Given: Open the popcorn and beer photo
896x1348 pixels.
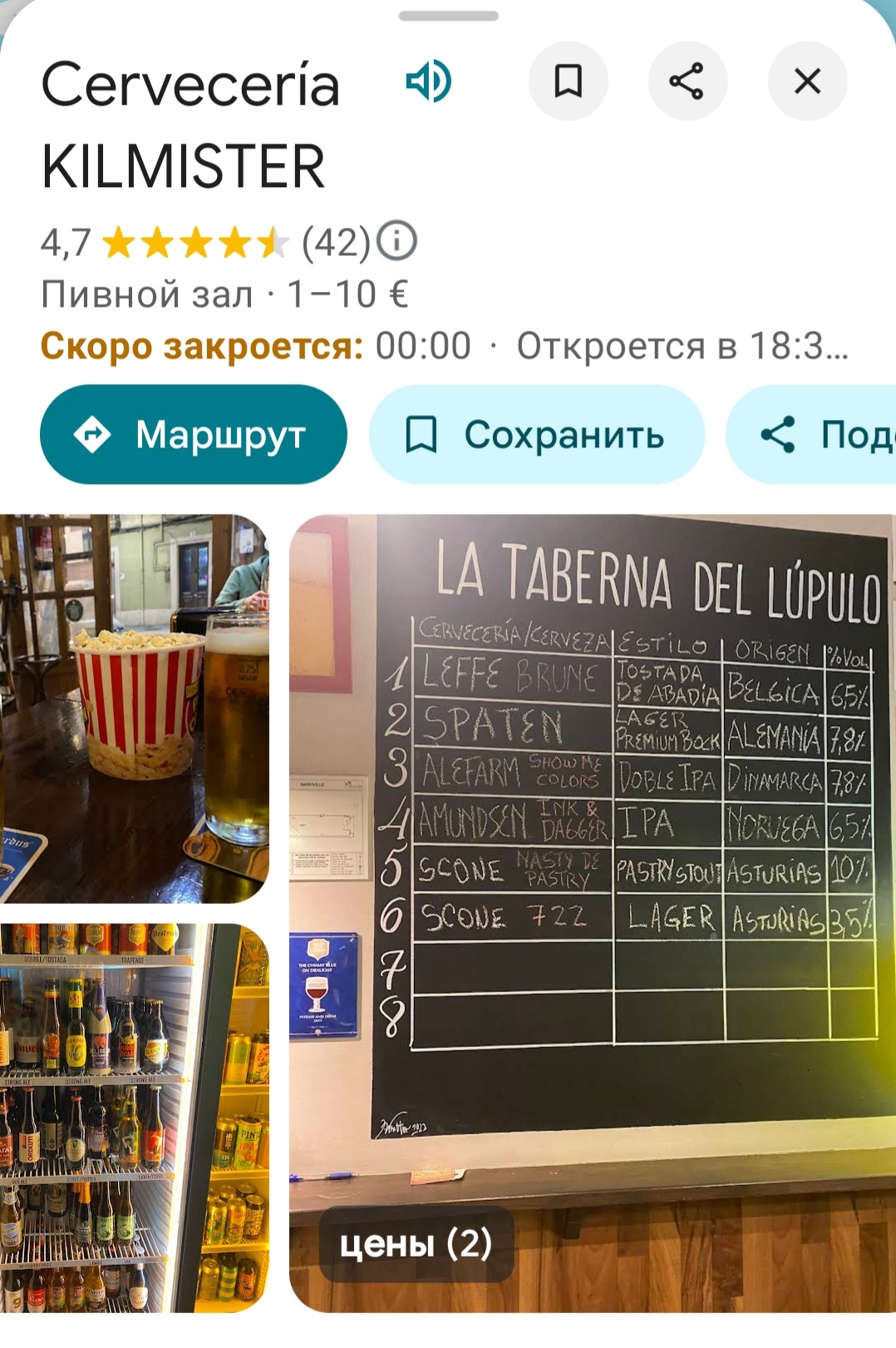Looking at the screenshot, I should point(135,709).
